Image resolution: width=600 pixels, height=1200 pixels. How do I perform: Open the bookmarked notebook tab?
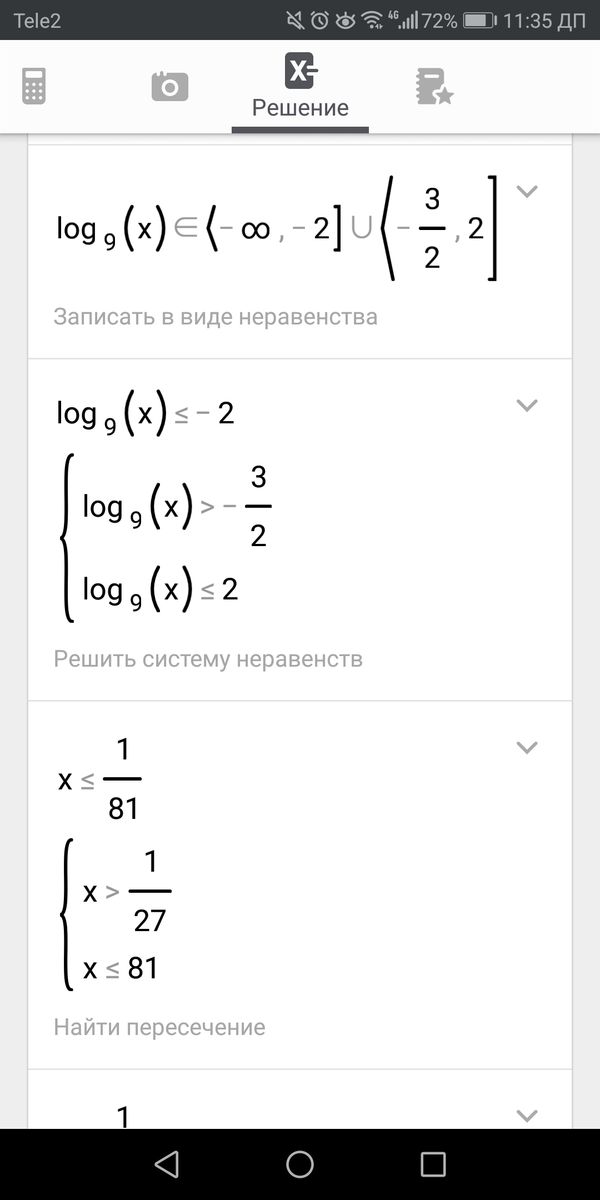434,86
